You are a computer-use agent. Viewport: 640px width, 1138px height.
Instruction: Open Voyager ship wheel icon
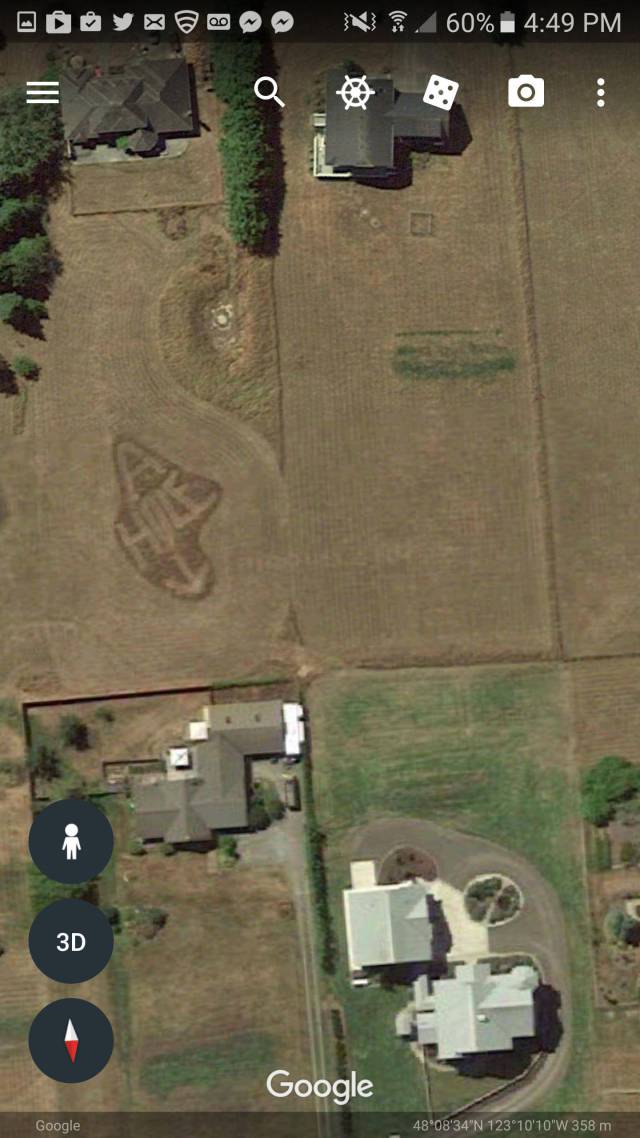355,93
